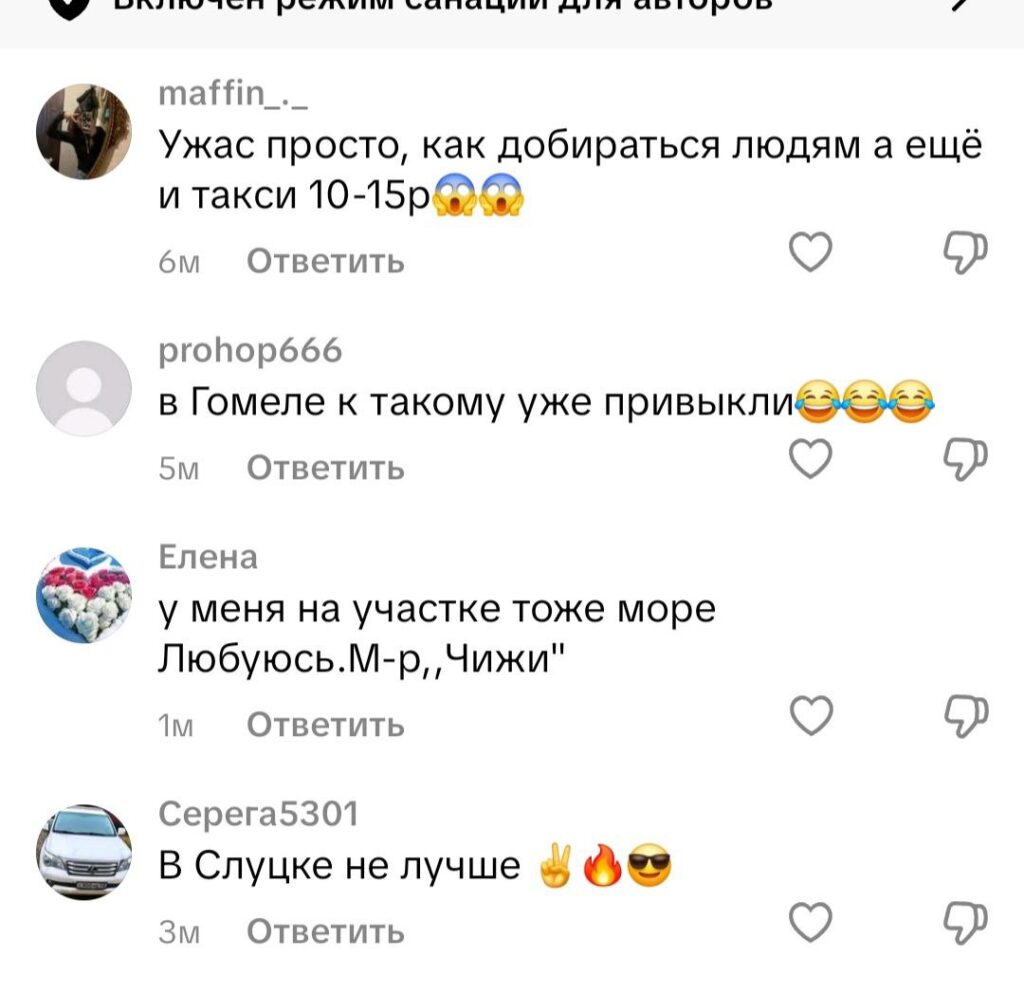Dislike maffin_._'s comment
The width and height of the screenshot is (1024, 994).
coord(966,255)
